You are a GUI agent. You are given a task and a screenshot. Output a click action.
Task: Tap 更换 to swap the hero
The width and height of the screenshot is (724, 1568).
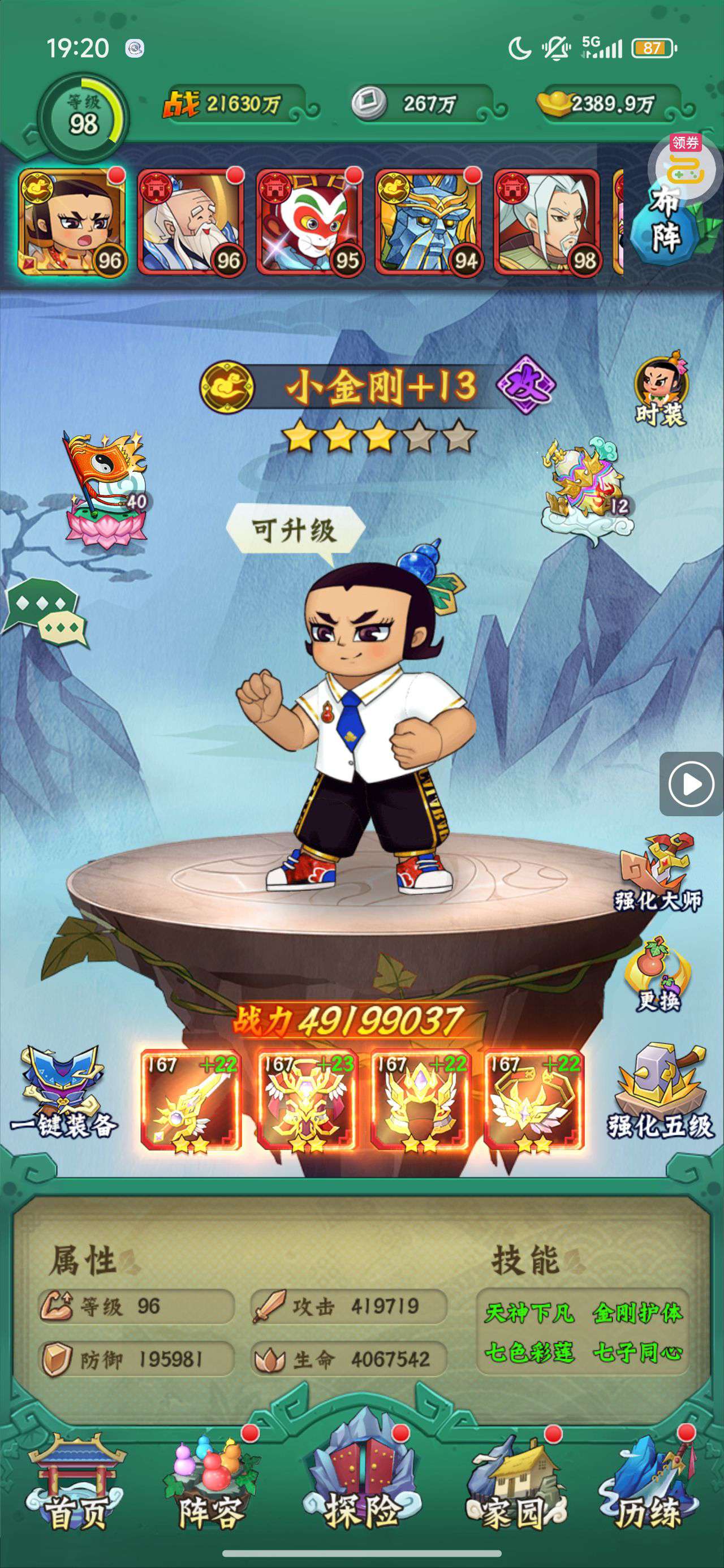pyautogui.click(x=658, y=975)
